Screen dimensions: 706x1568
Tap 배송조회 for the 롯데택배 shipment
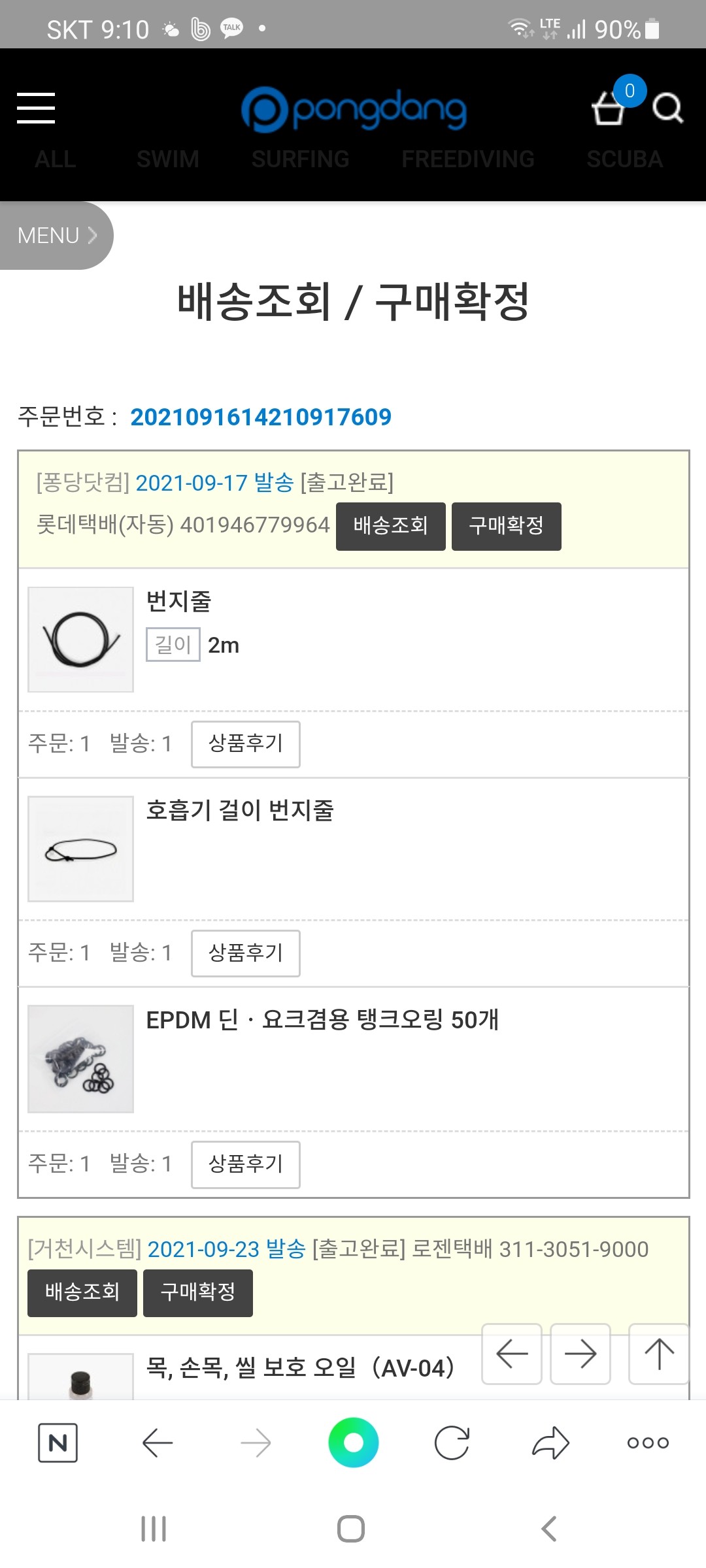point(390,526)
